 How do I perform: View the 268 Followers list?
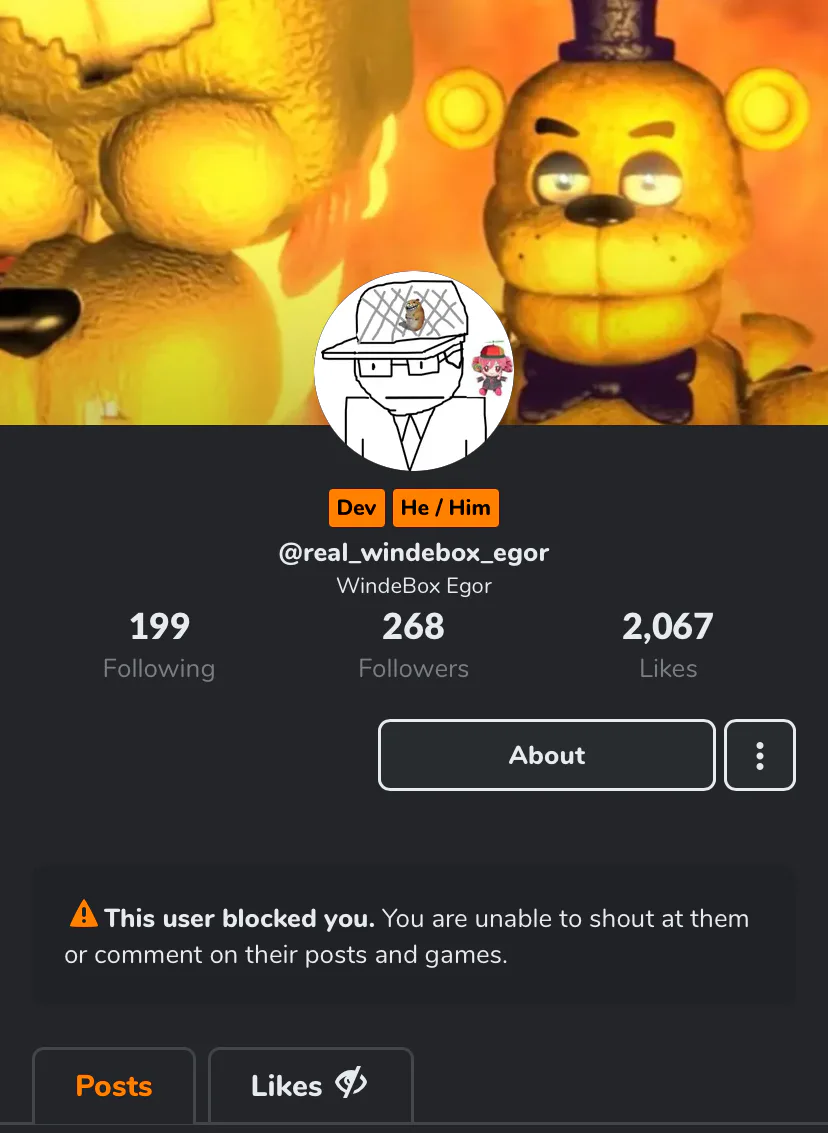(x=413, y=646)
